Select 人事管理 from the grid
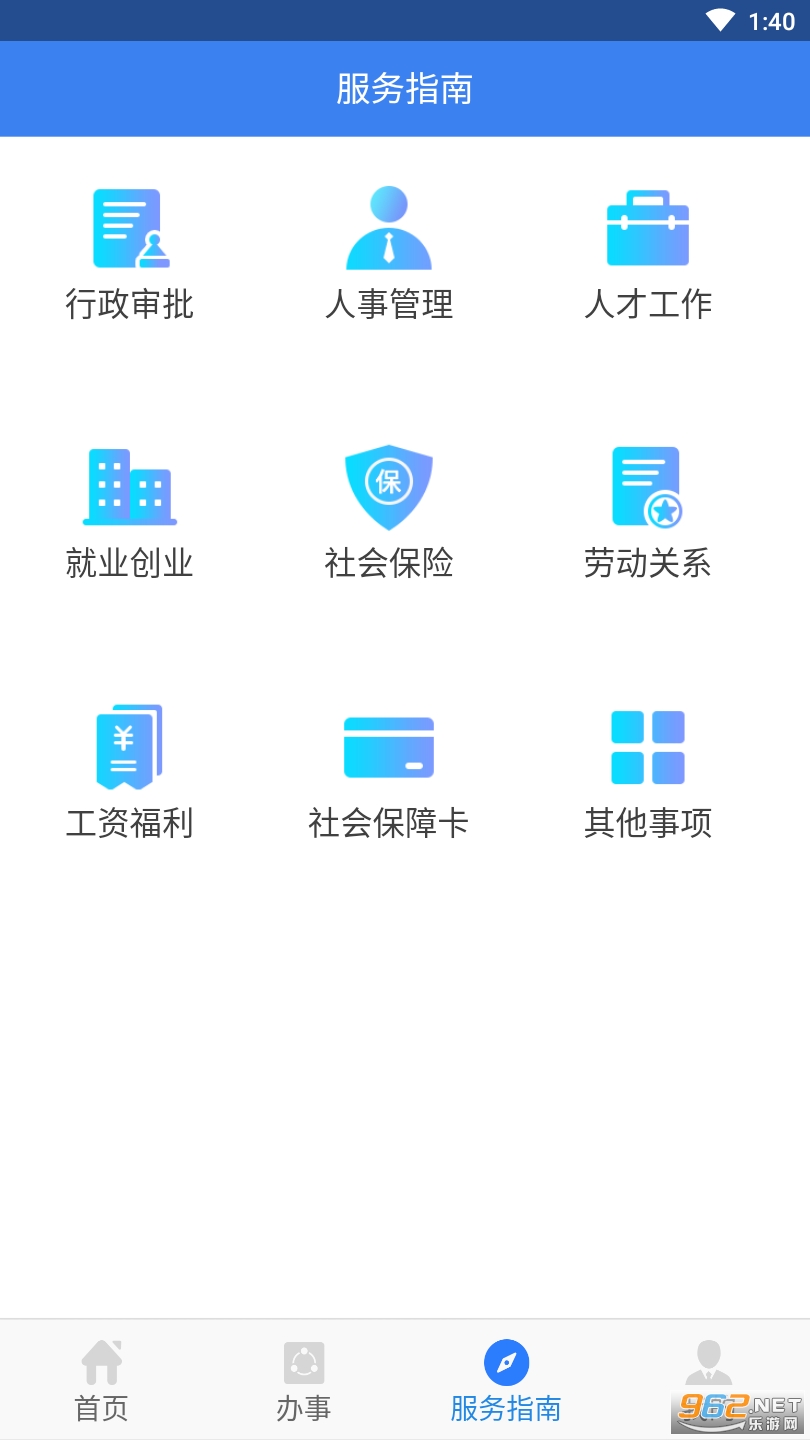810x1440 pixels. click(389, 252)
